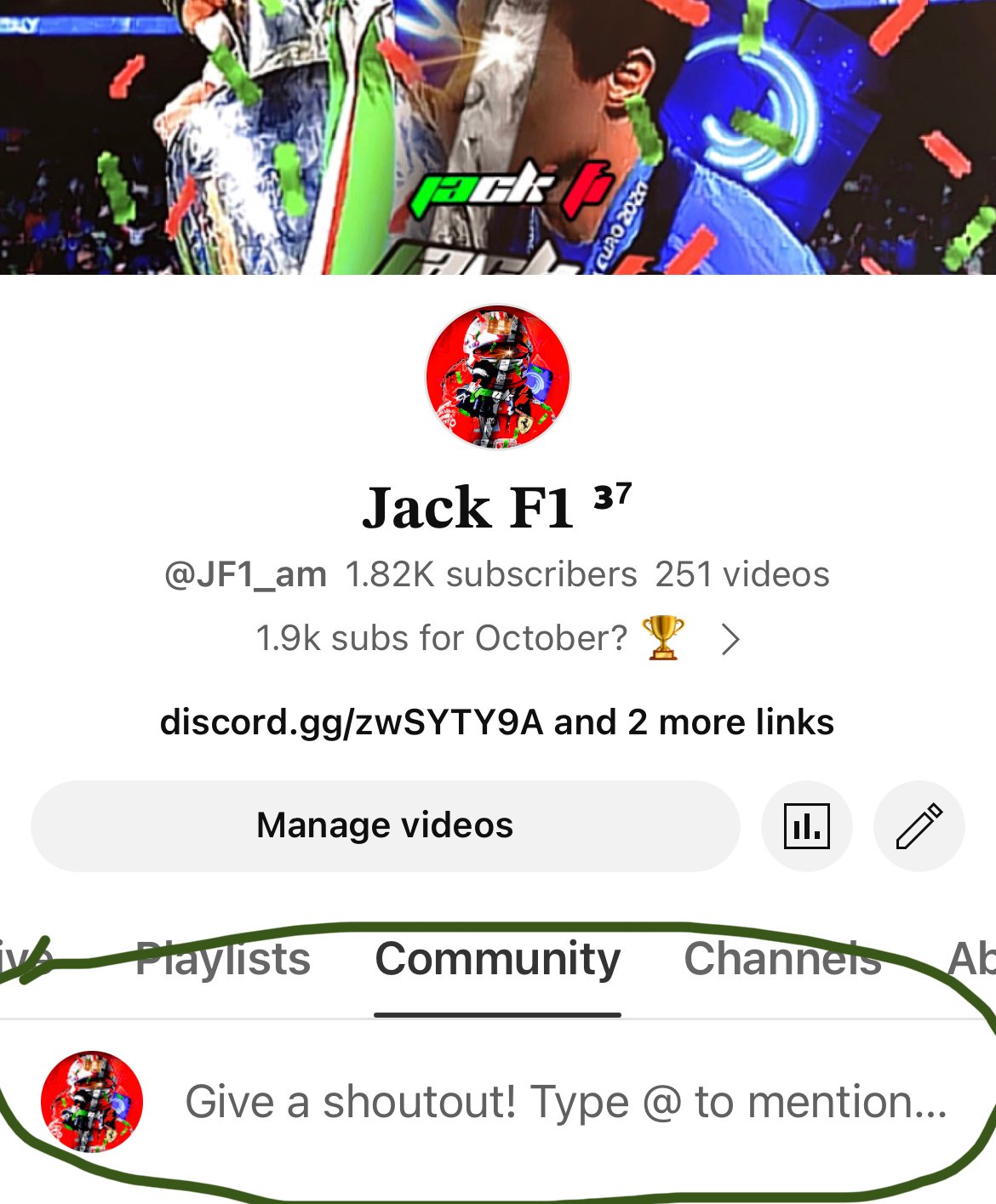The height and width of the screenshot is (1204, 996).
Task: Switch to the Playlists tab
Action: [223, 959]
